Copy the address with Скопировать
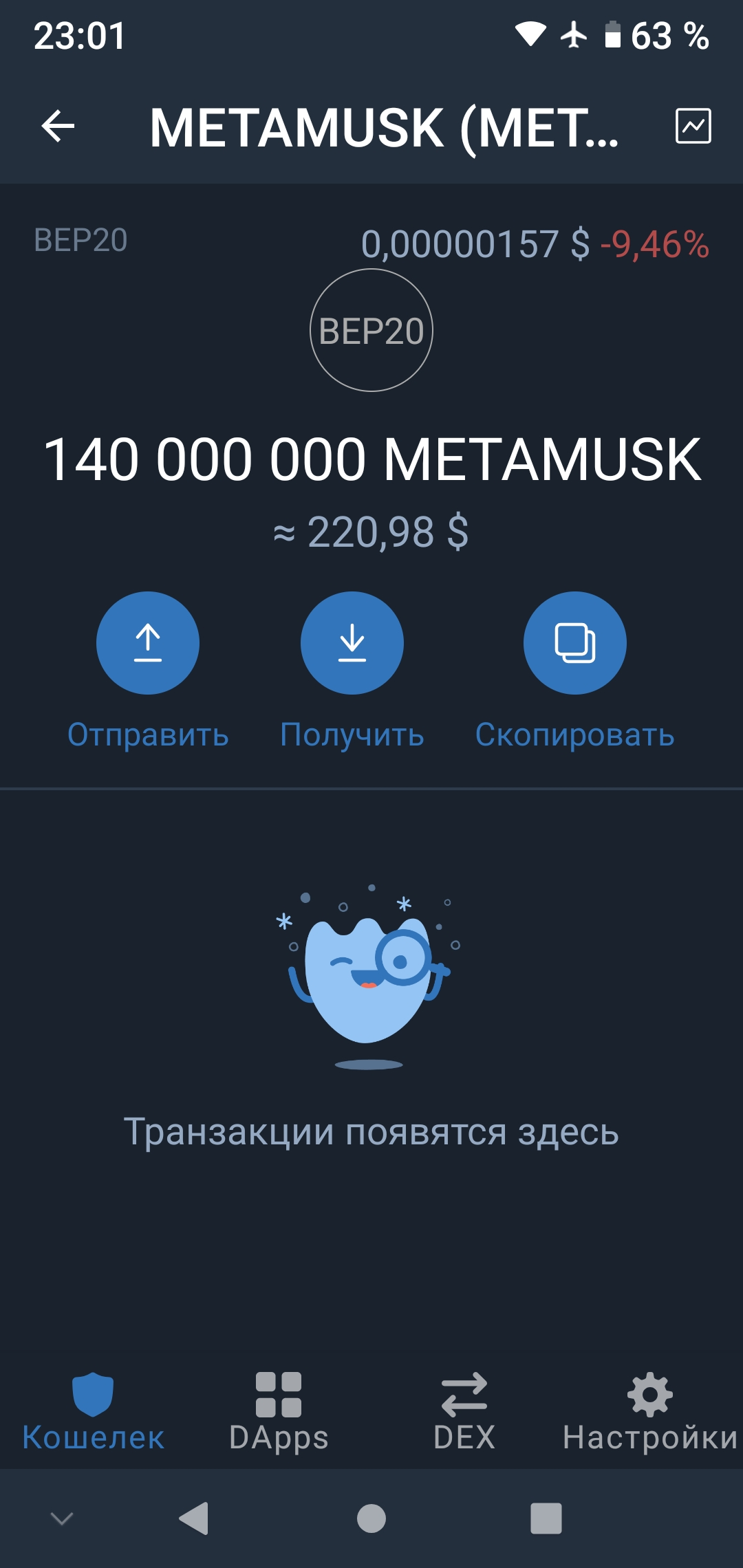This screenshot has width=743, height=1568. coord(575,643)
